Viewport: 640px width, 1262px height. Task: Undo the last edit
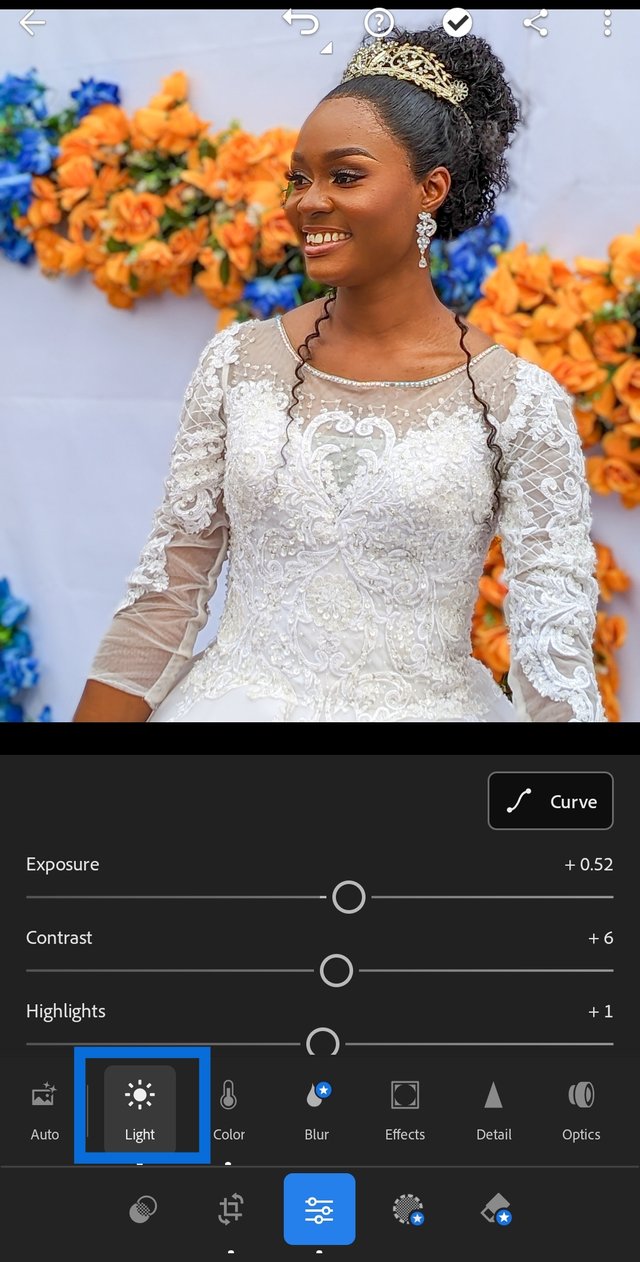(300, 23)
